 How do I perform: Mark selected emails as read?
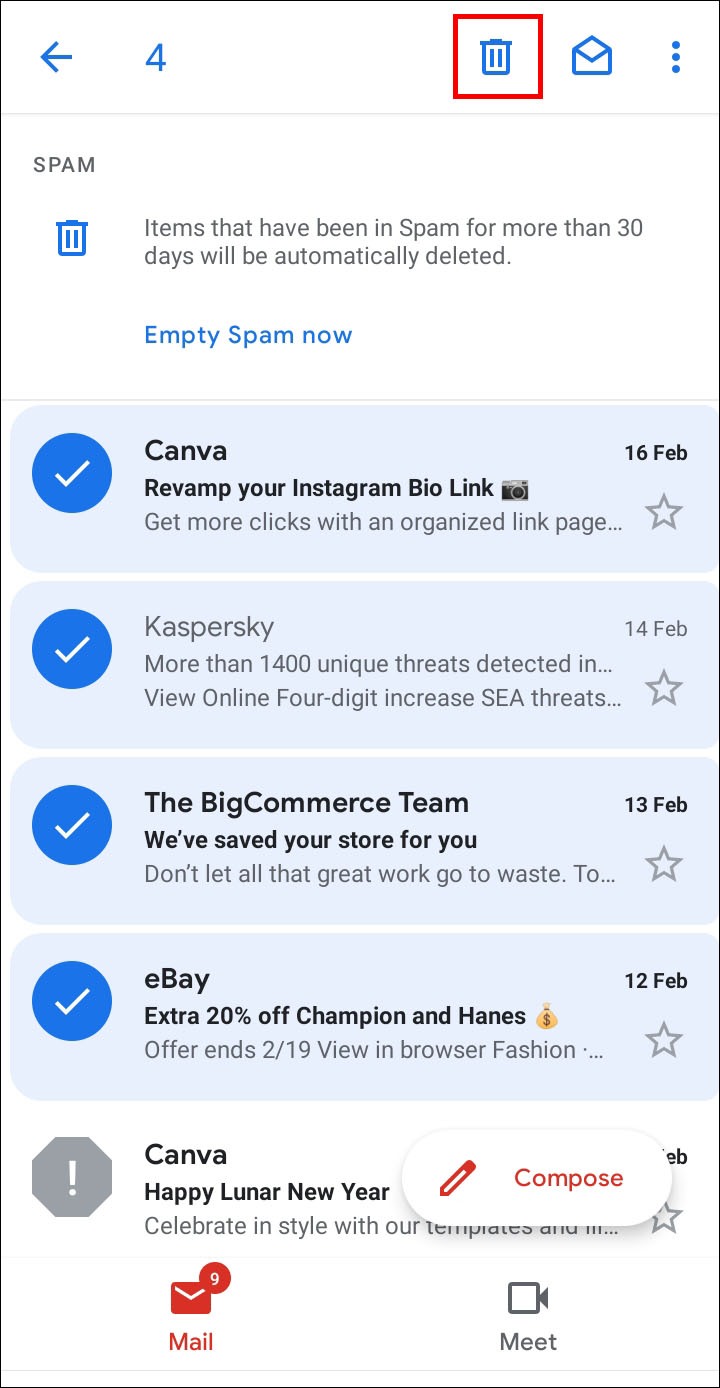pyautogui.click(x=592, y=57)
